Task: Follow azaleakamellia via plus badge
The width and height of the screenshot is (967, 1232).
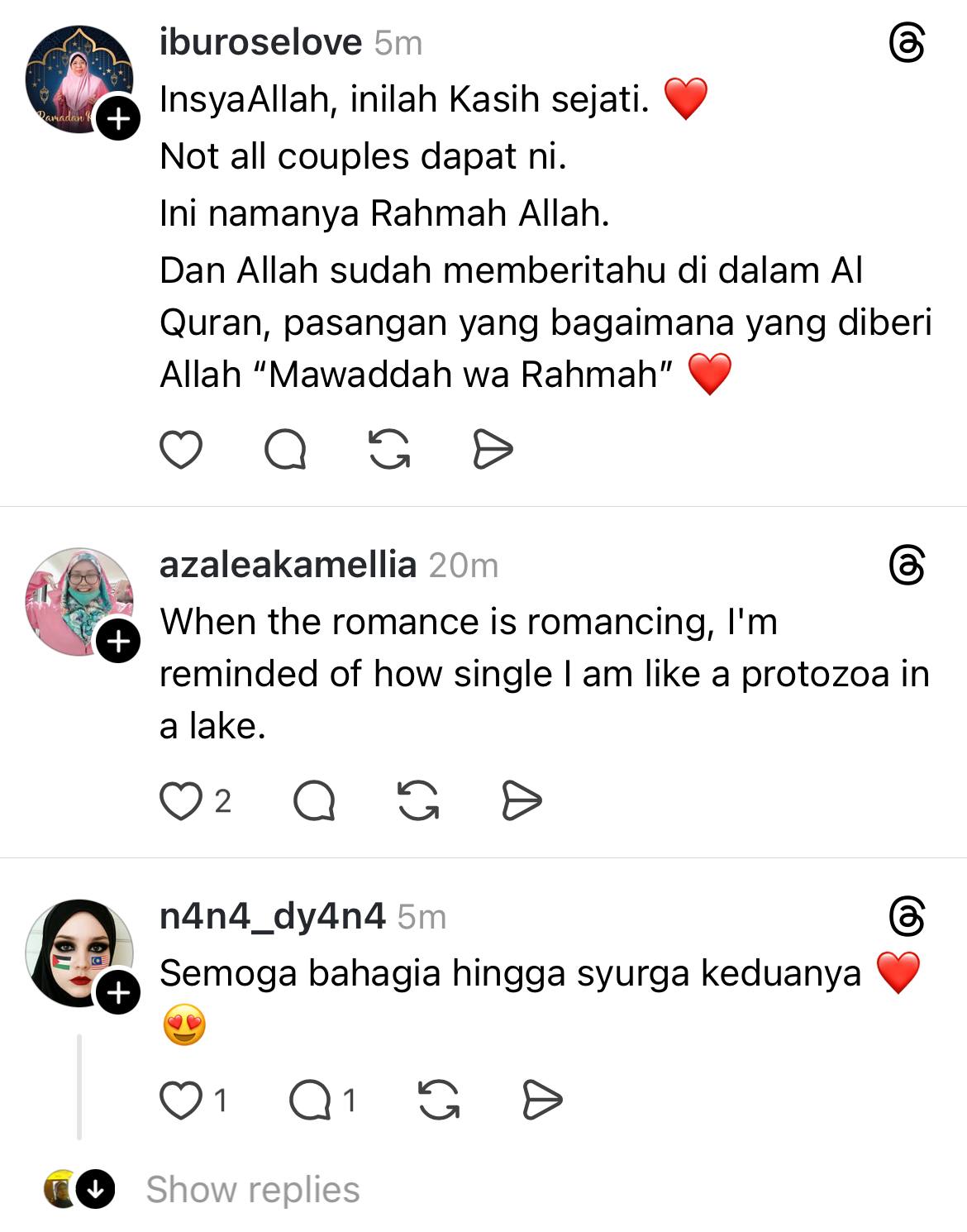Action: tap(118, 642)
